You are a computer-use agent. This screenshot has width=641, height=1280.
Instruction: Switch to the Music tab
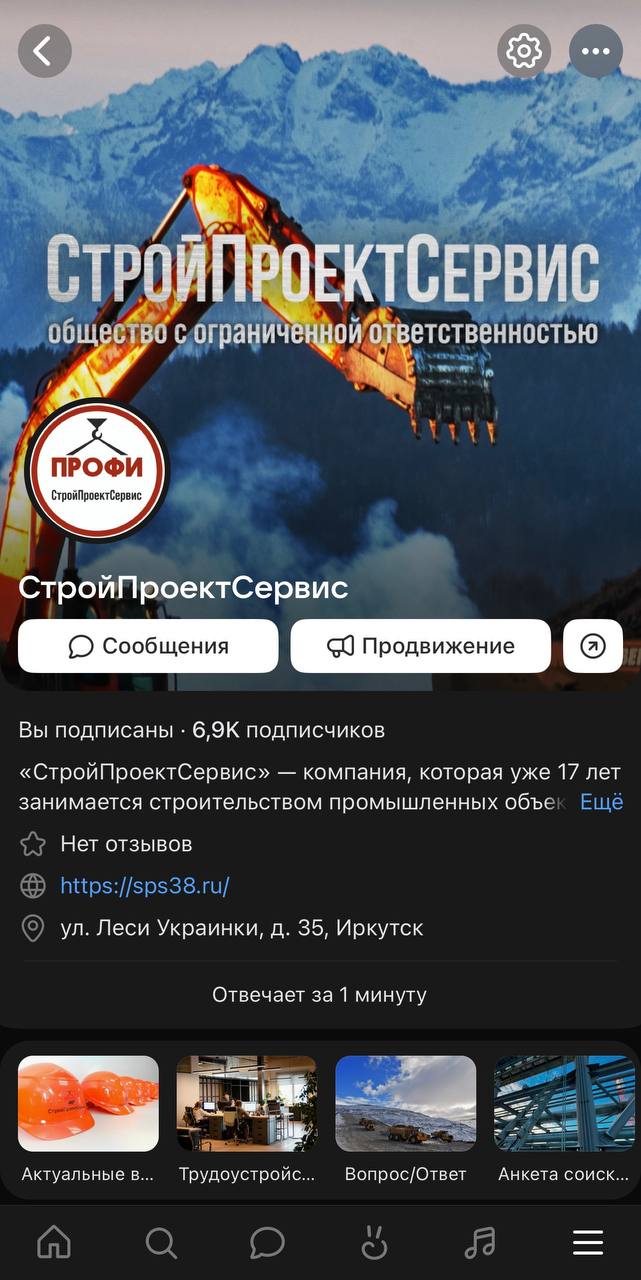(x=481, y=1243)
